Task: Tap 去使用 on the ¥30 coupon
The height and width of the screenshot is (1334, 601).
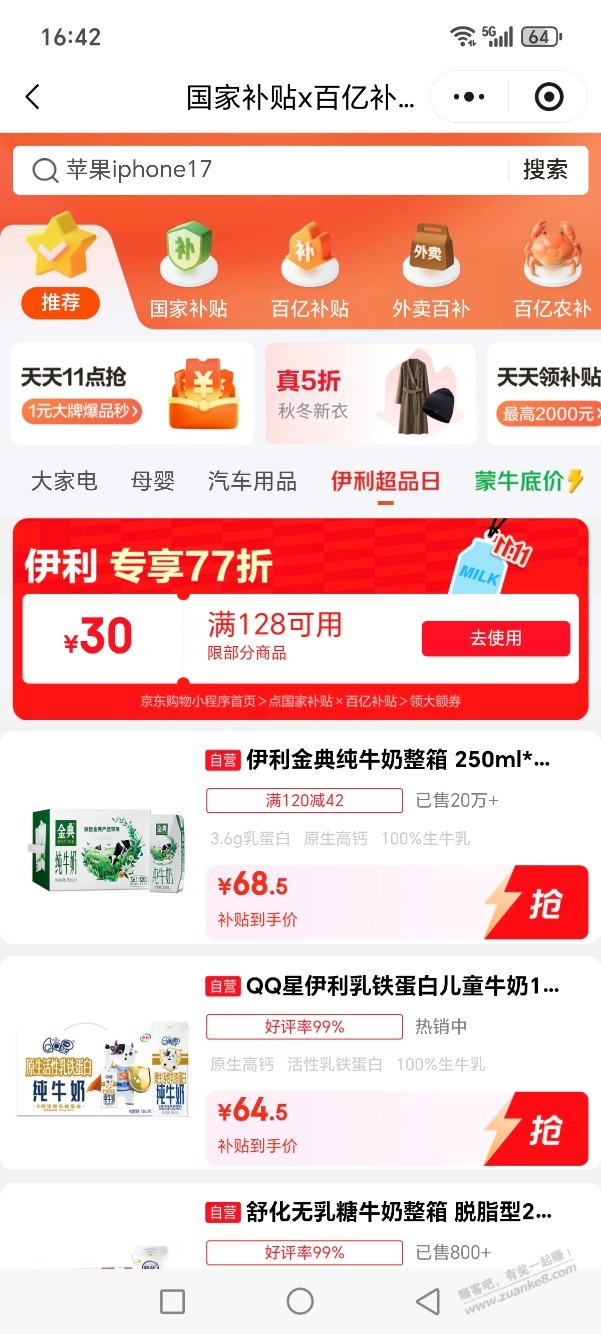Action: 495,638
